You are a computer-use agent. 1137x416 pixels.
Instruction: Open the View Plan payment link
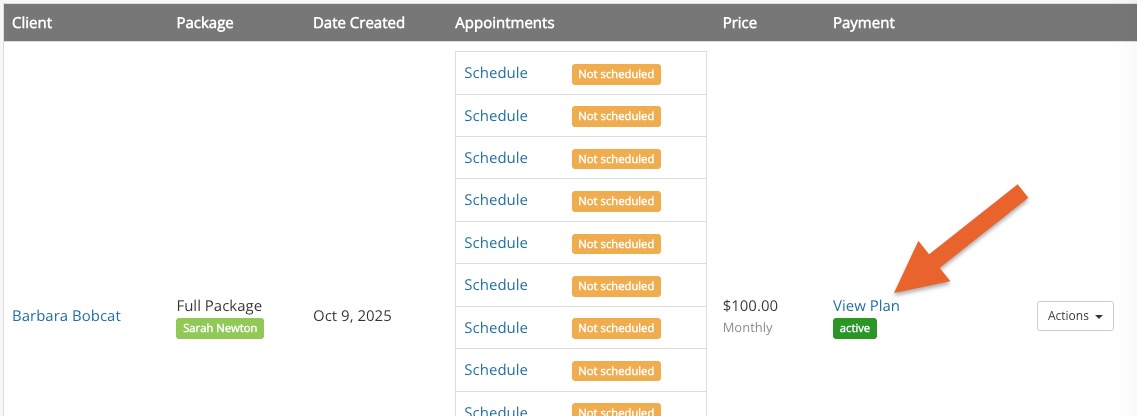866,306
